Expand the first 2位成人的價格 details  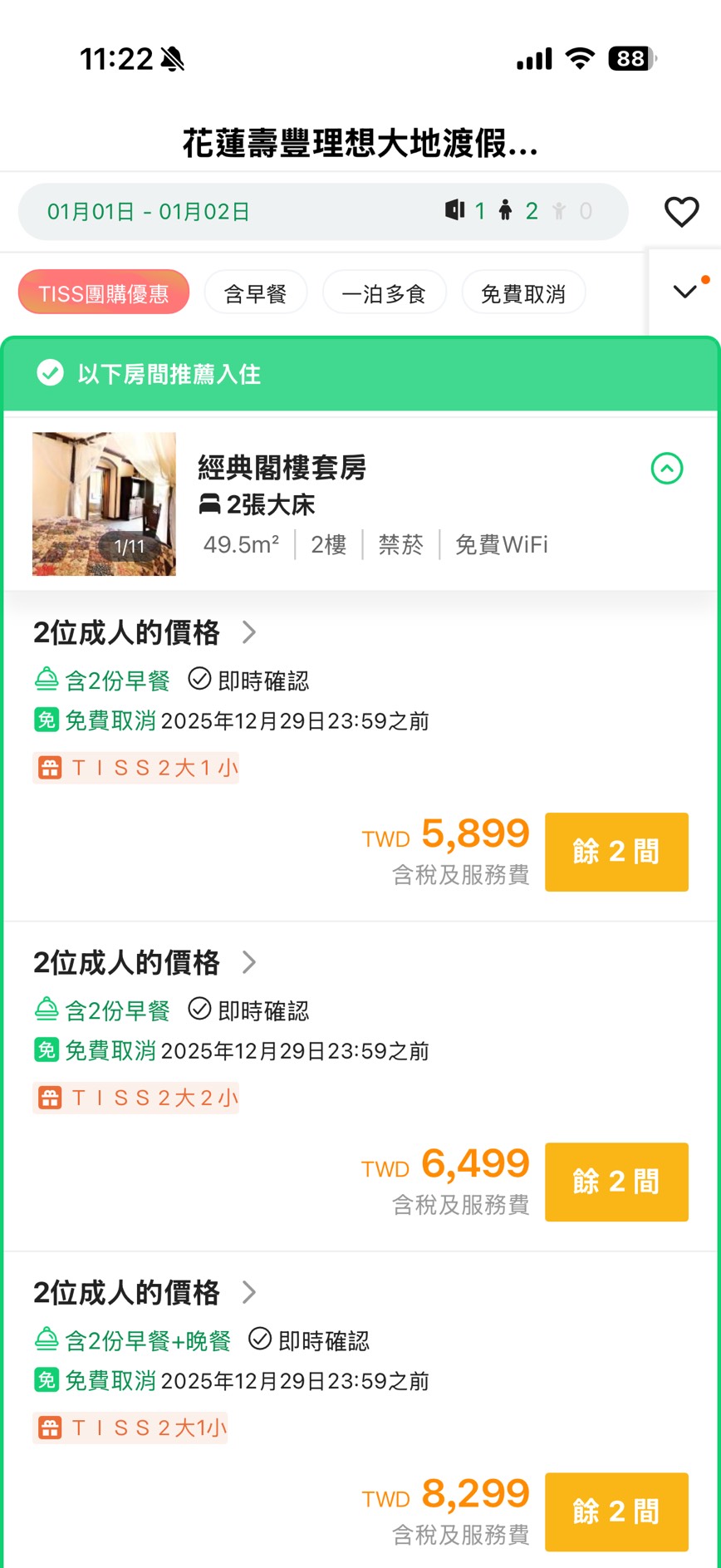tap(248, 632)
